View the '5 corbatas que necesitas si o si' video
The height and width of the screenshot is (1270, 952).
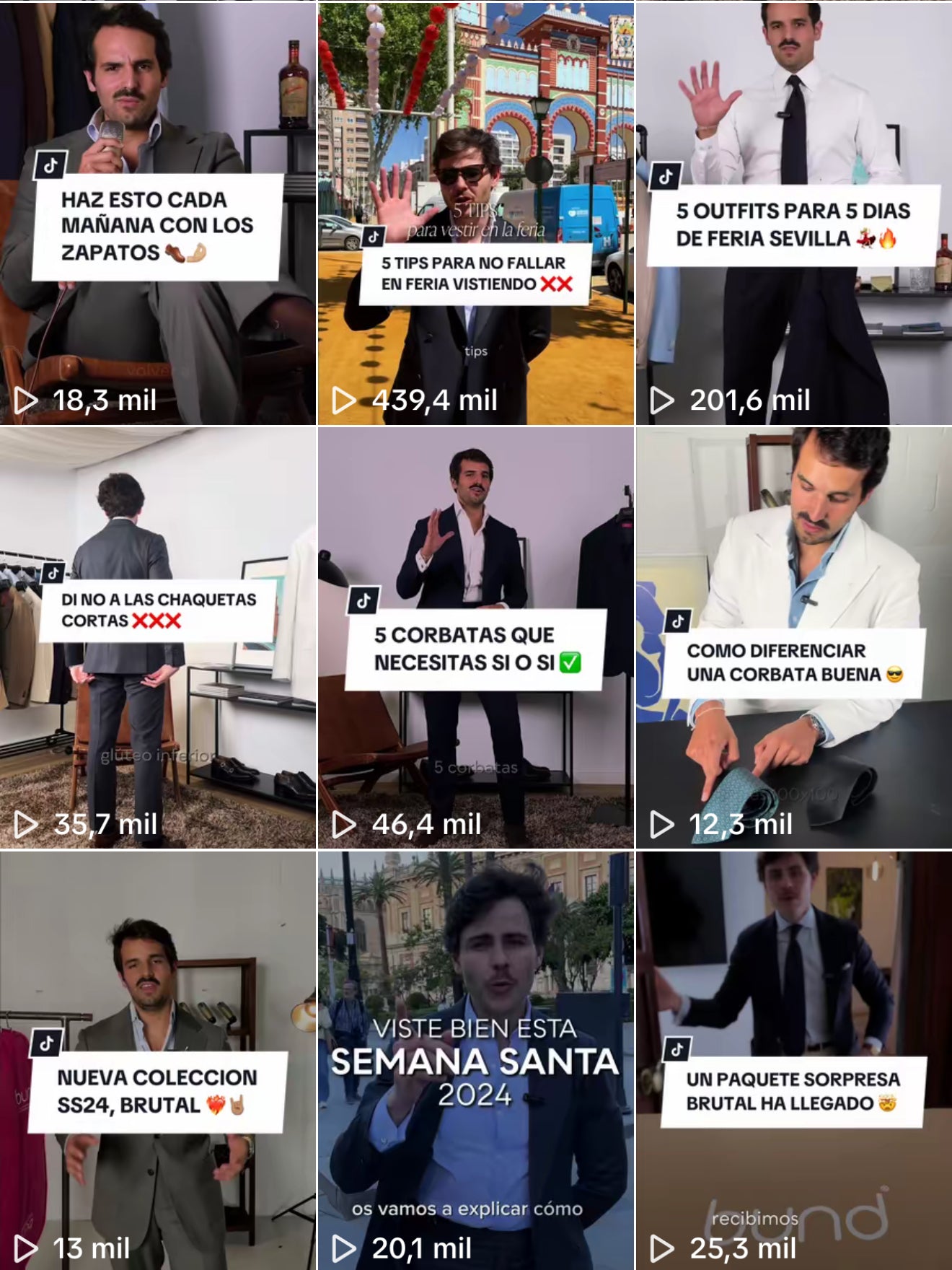click(476, 638)
